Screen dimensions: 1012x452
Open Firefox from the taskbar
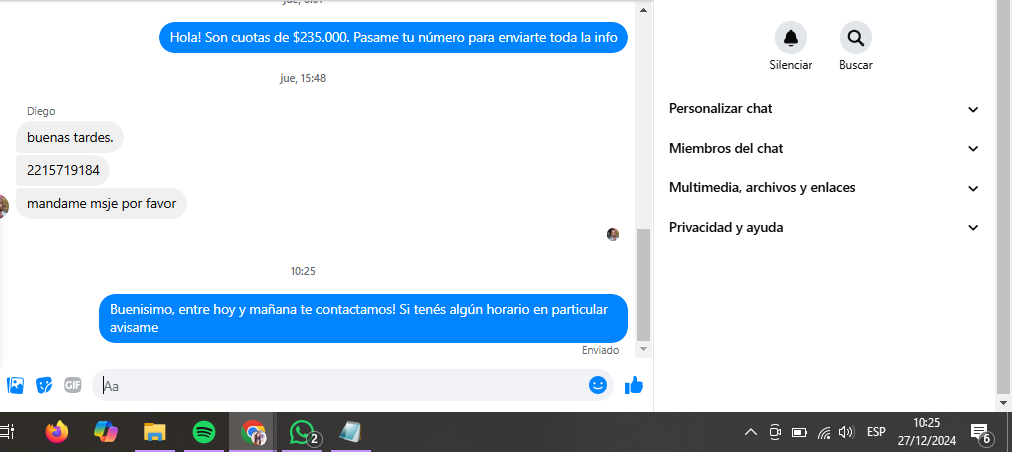point(57,432)
